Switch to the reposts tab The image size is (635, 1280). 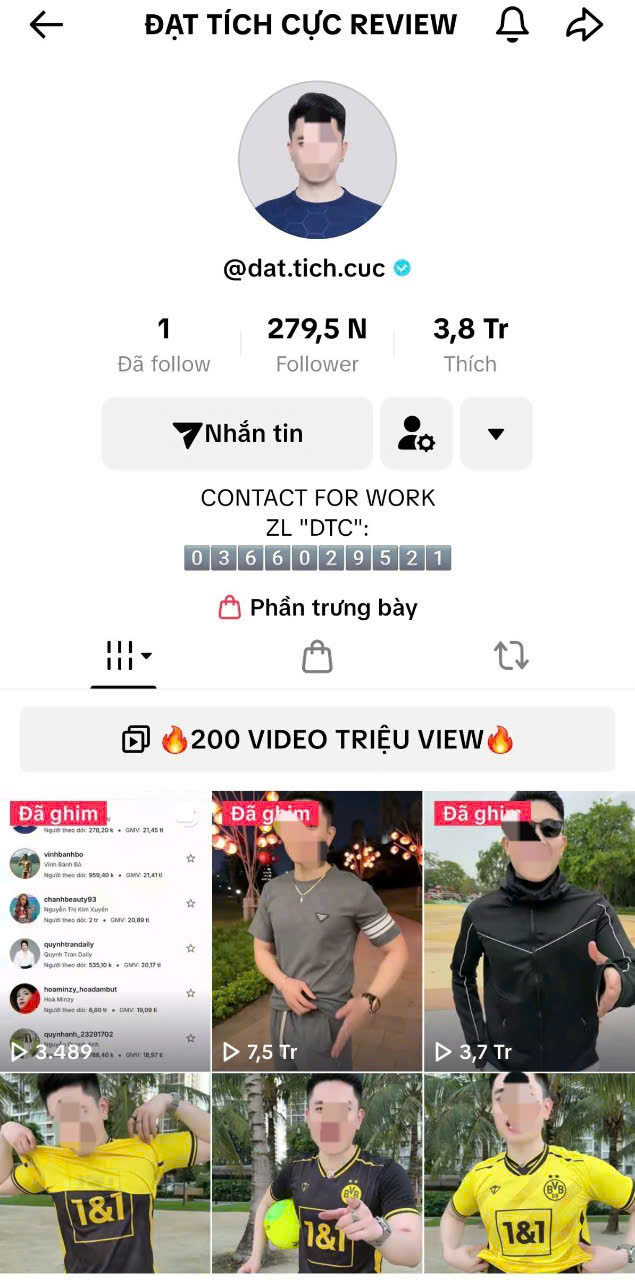(x=510, y=657)
